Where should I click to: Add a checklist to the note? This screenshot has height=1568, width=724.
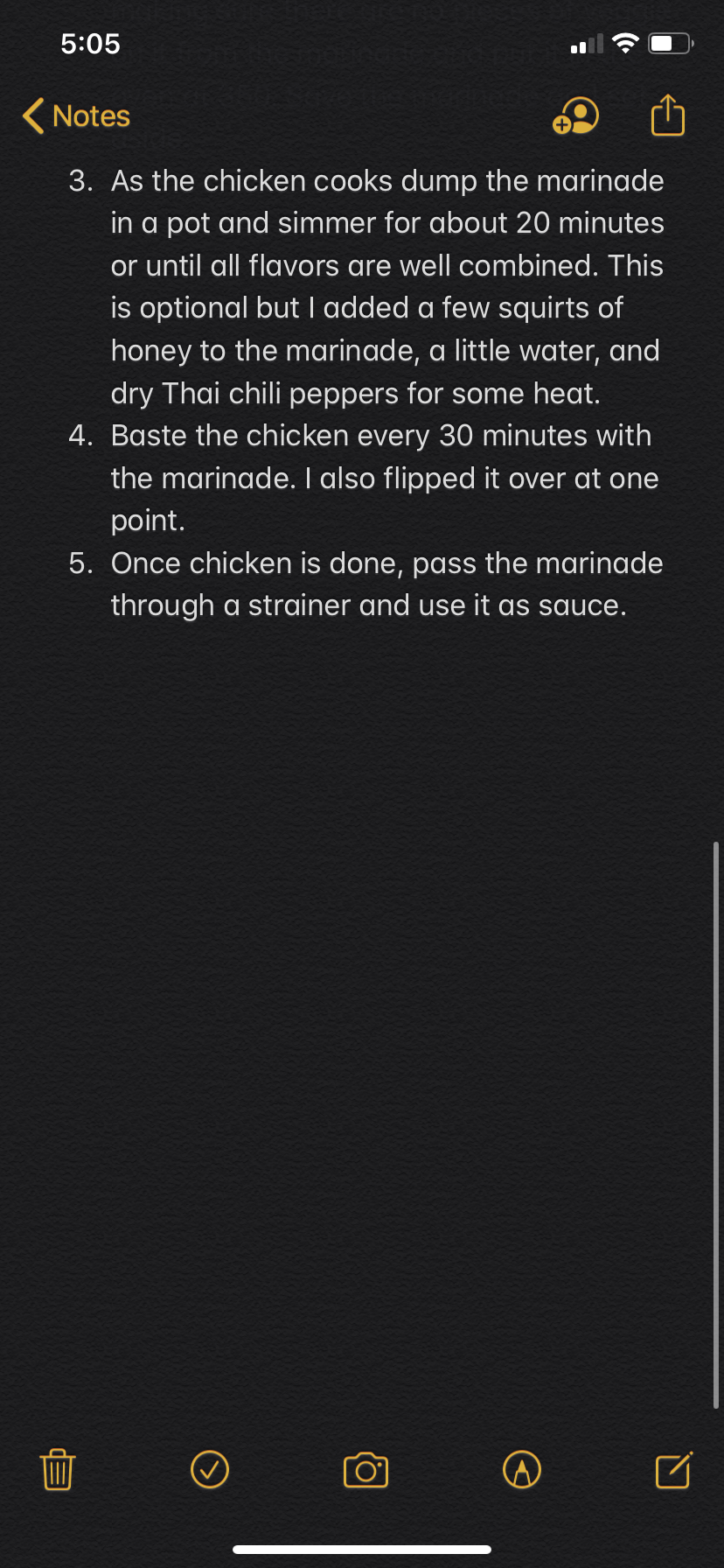[210, 1469]
